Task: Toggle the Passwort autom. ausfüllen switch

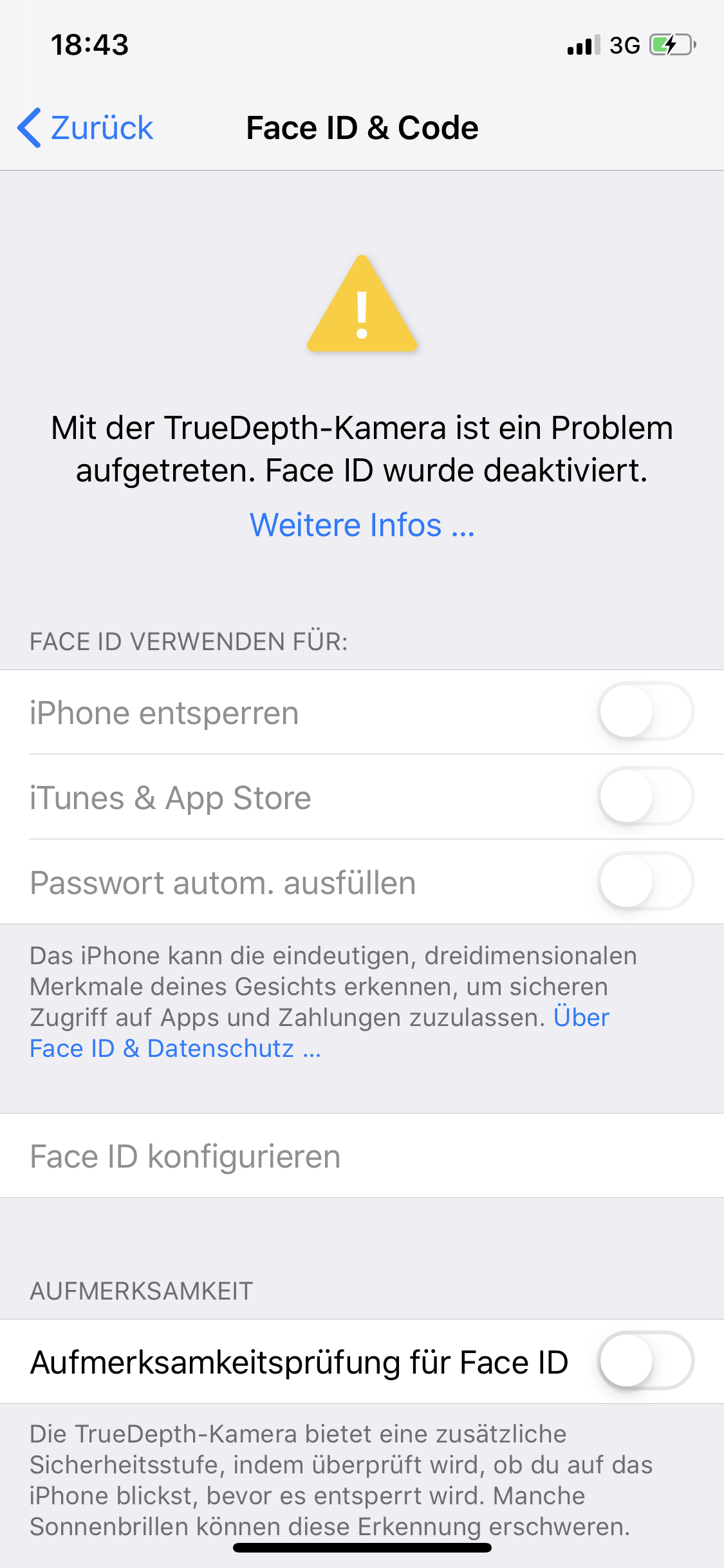Action: tap(645, 881)
